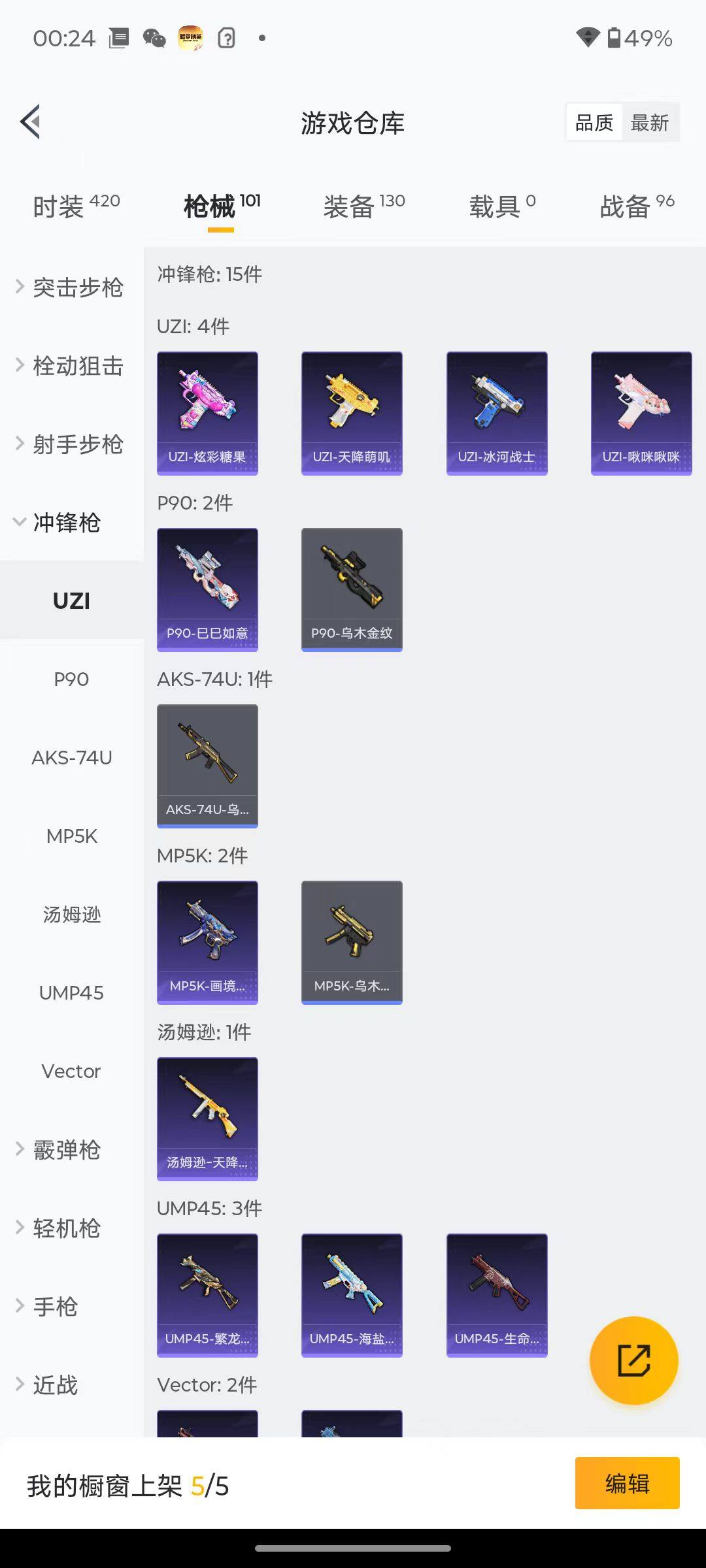Open the 战备 tab
The width and height of the screenshot is (706, 1568).
636,206
